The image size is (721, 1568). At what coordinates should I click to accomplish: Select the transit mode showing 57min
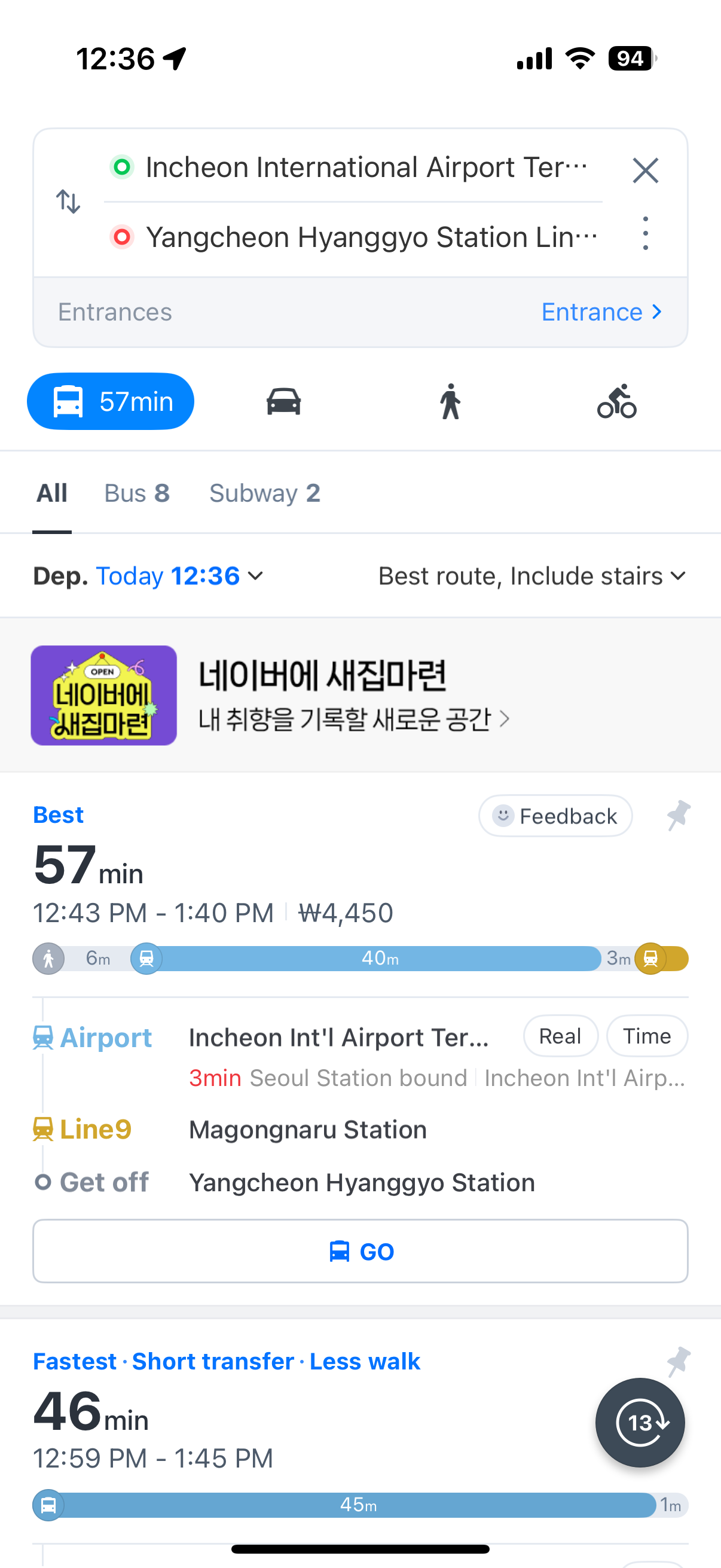click(x=110, y=401)
